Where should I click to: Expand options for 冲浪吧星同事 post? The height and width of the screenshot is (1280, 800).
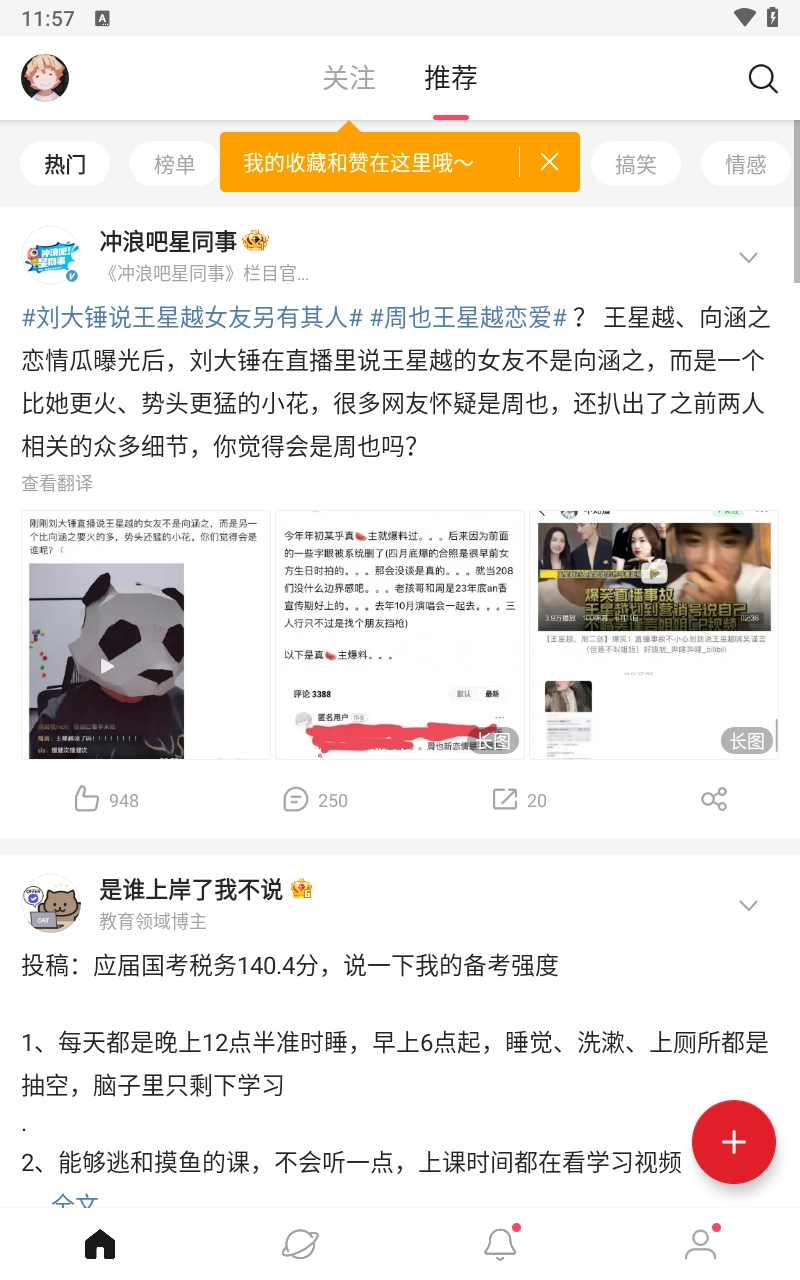(748, 258)
